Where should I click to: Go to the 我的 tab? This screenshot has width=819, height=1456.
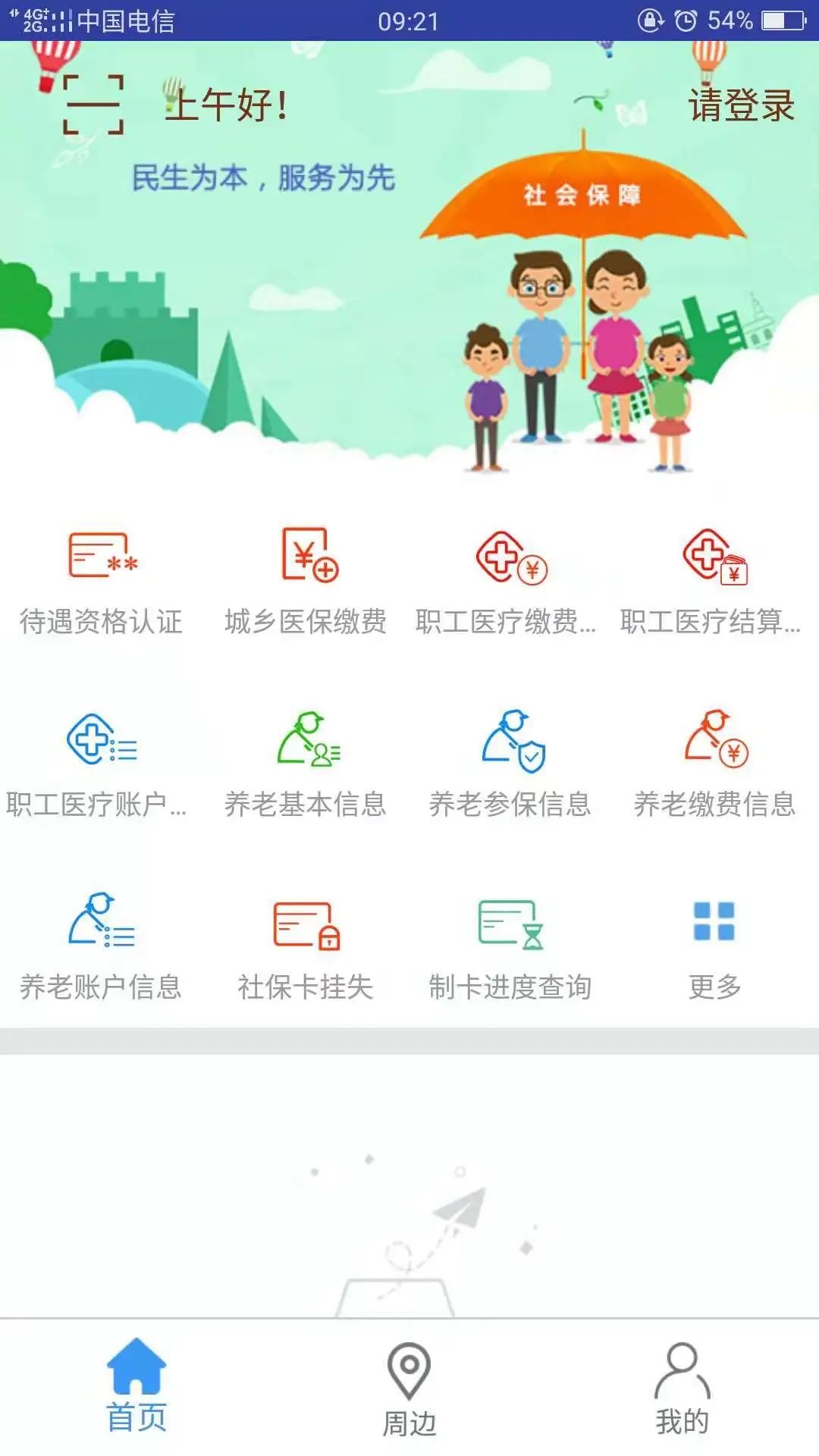[682, 1388]
